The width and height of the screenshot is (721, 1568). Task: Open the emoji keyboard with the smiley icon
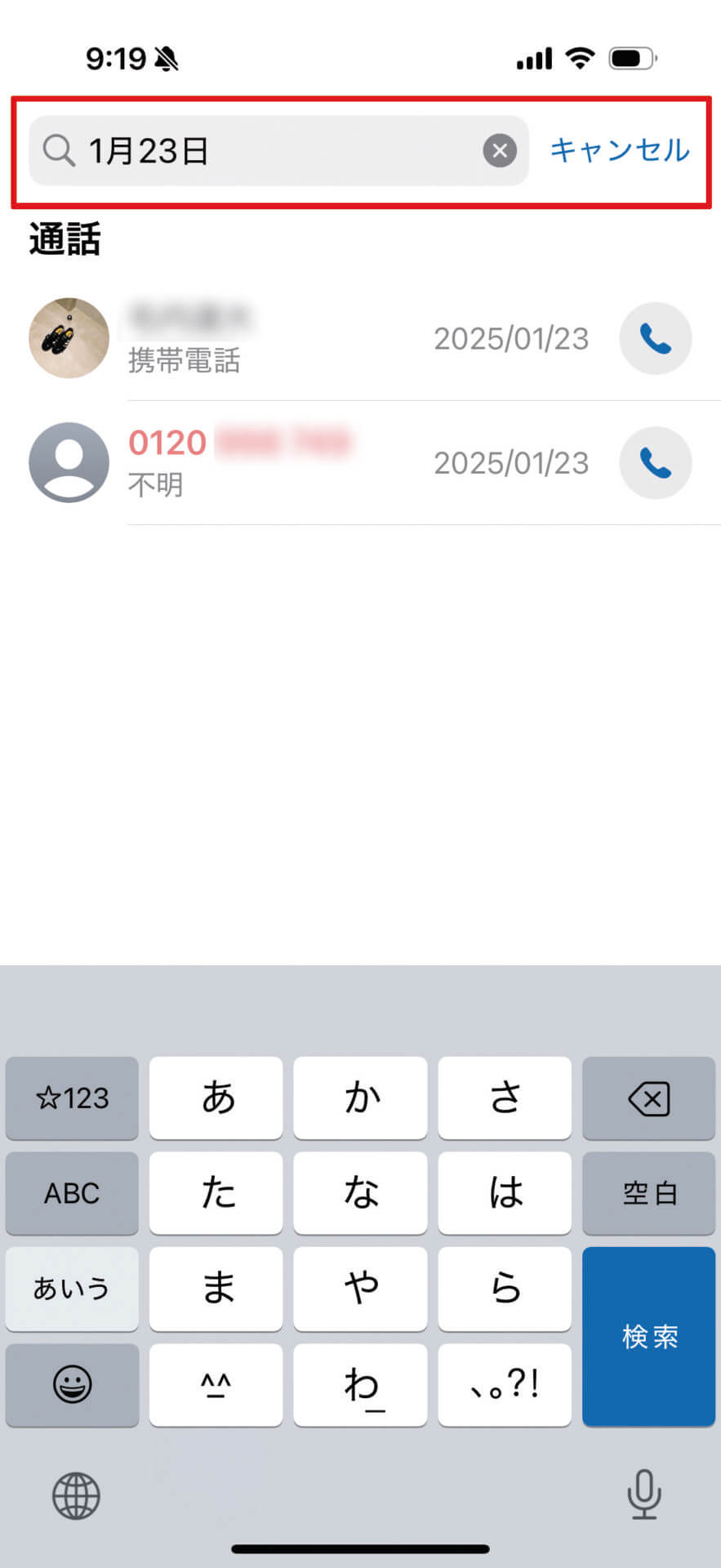tap(71, 1386)
